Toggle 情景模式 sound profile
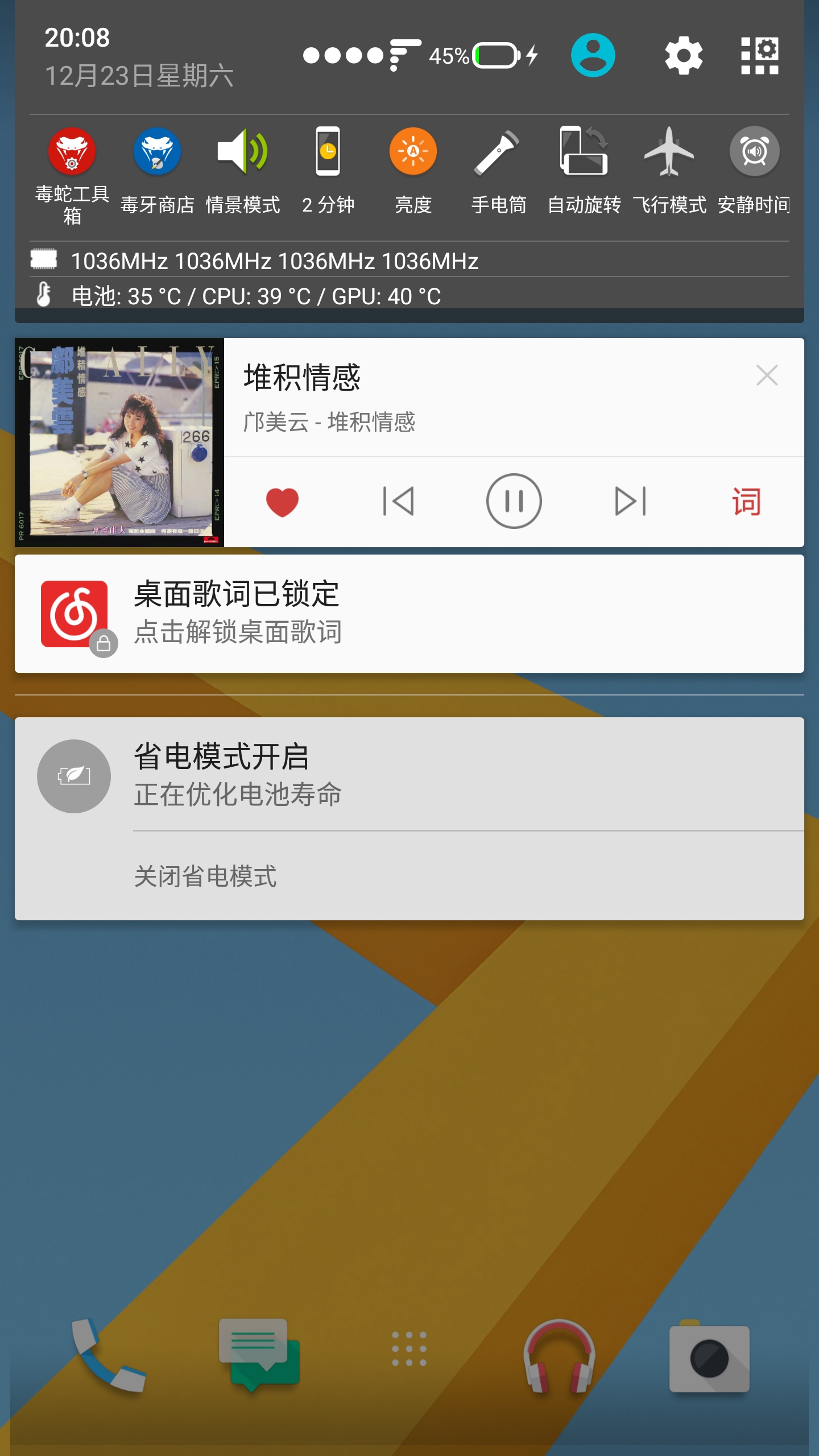Viewport: 819px width, 1456px height. click(x=243, y=152)
